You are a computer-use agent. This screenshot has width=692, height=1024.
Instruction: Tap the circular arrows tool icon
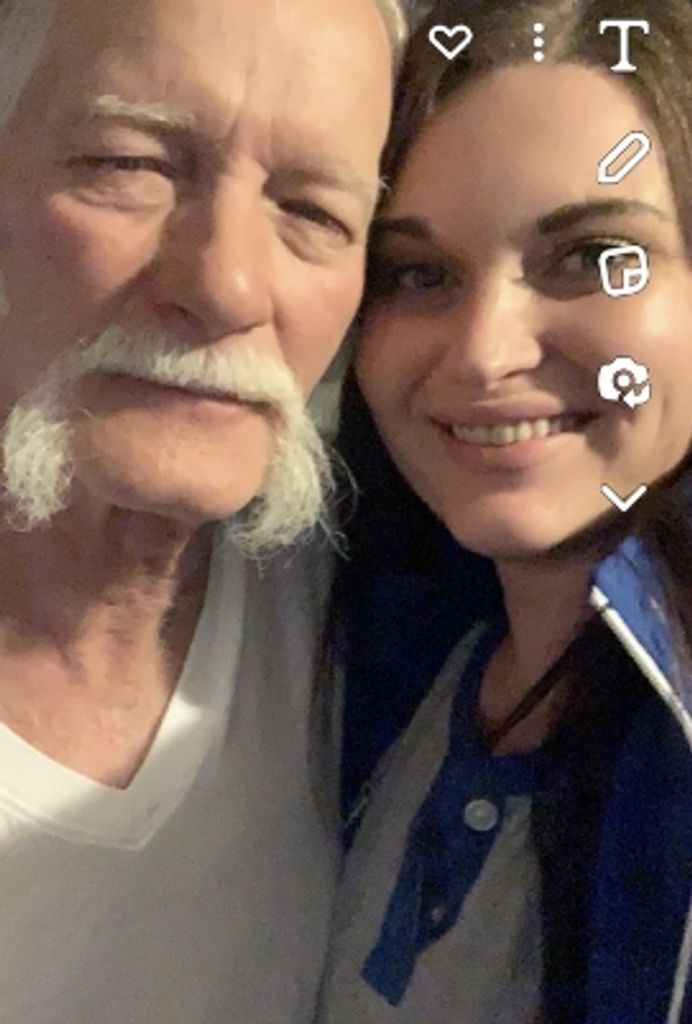tap(624, 384)
